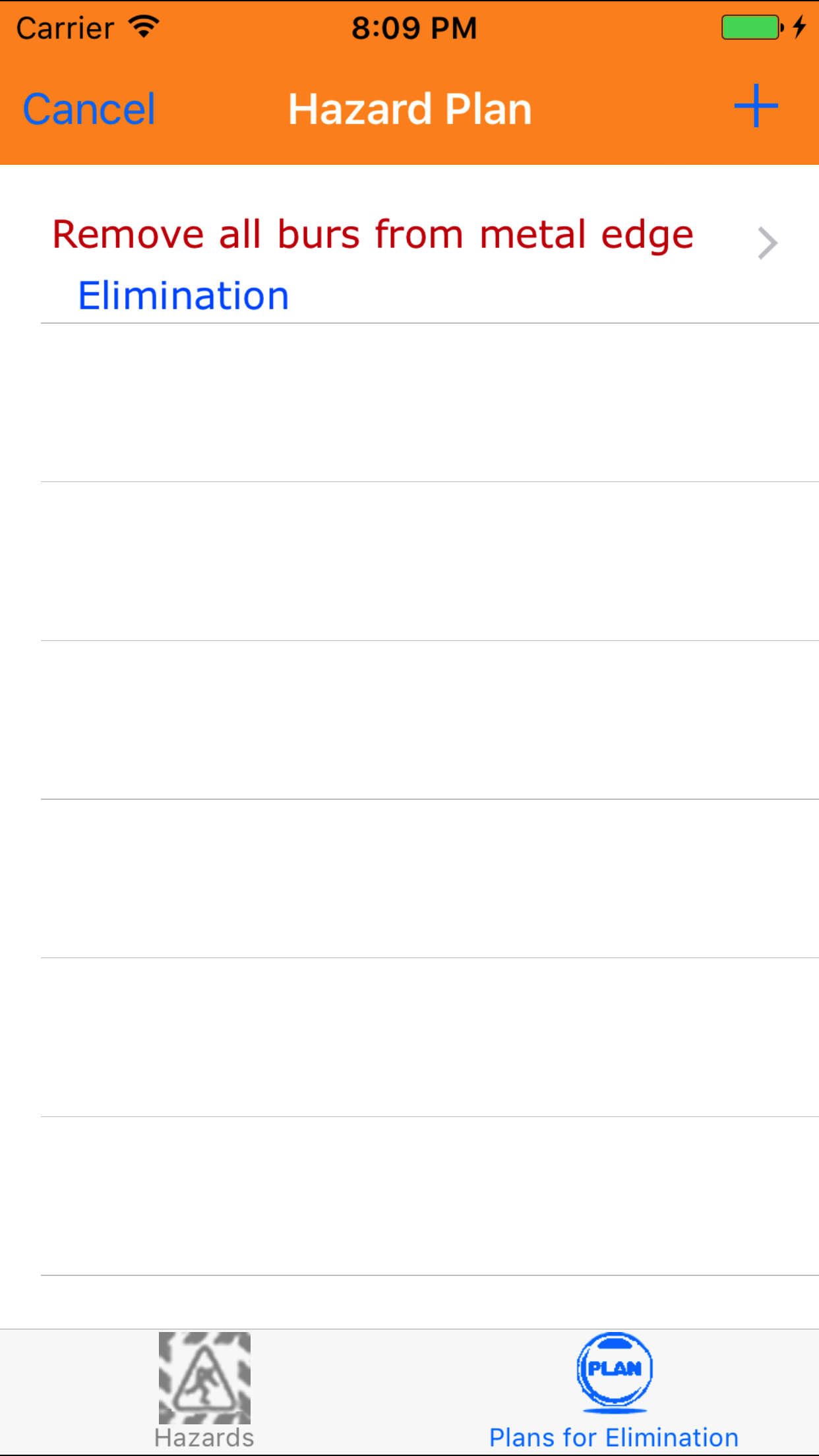Tap Cancel to leave Hazard Plan
The image size is (819, 1456).
[89, 109]
